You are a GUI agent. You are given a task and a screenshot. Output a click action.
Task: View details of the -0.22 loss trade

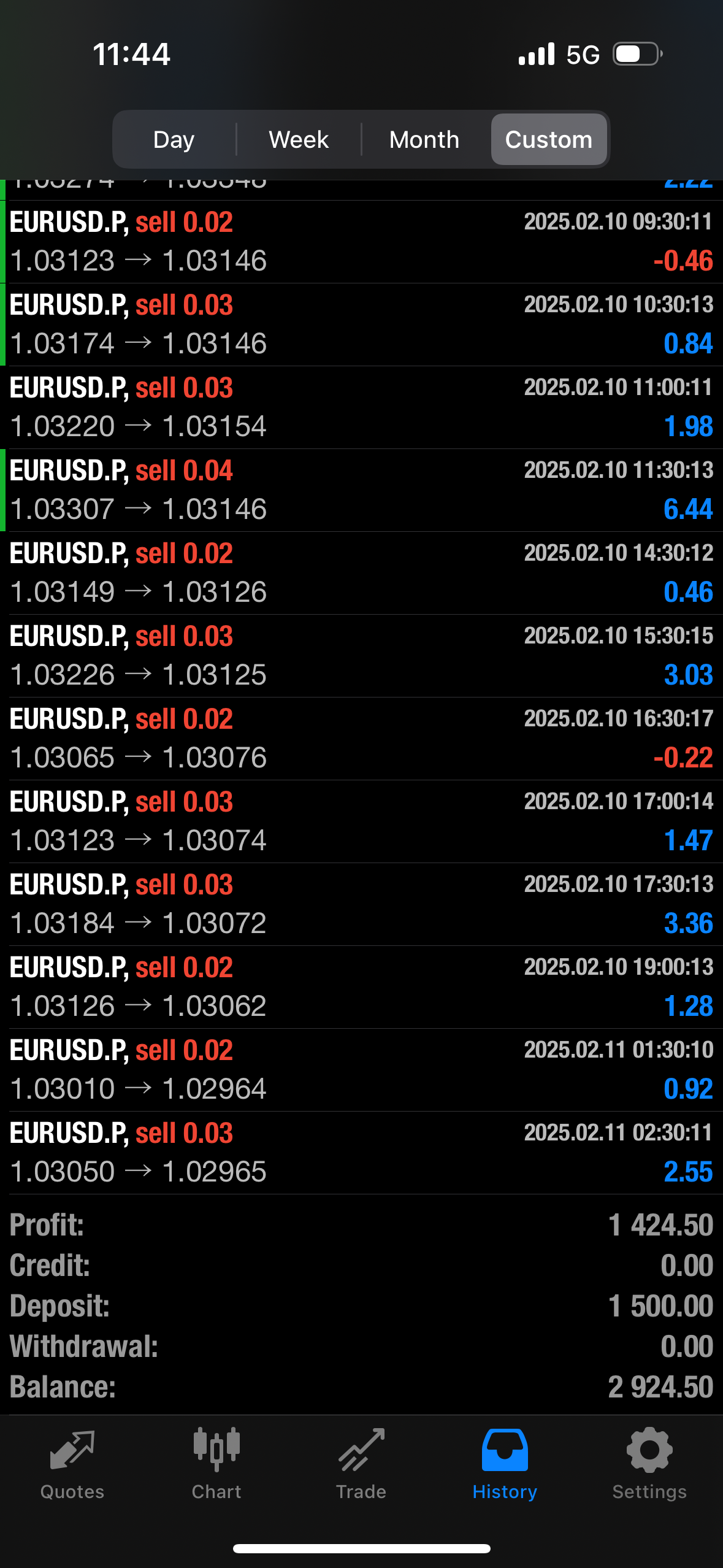click(x=361, y=739)
